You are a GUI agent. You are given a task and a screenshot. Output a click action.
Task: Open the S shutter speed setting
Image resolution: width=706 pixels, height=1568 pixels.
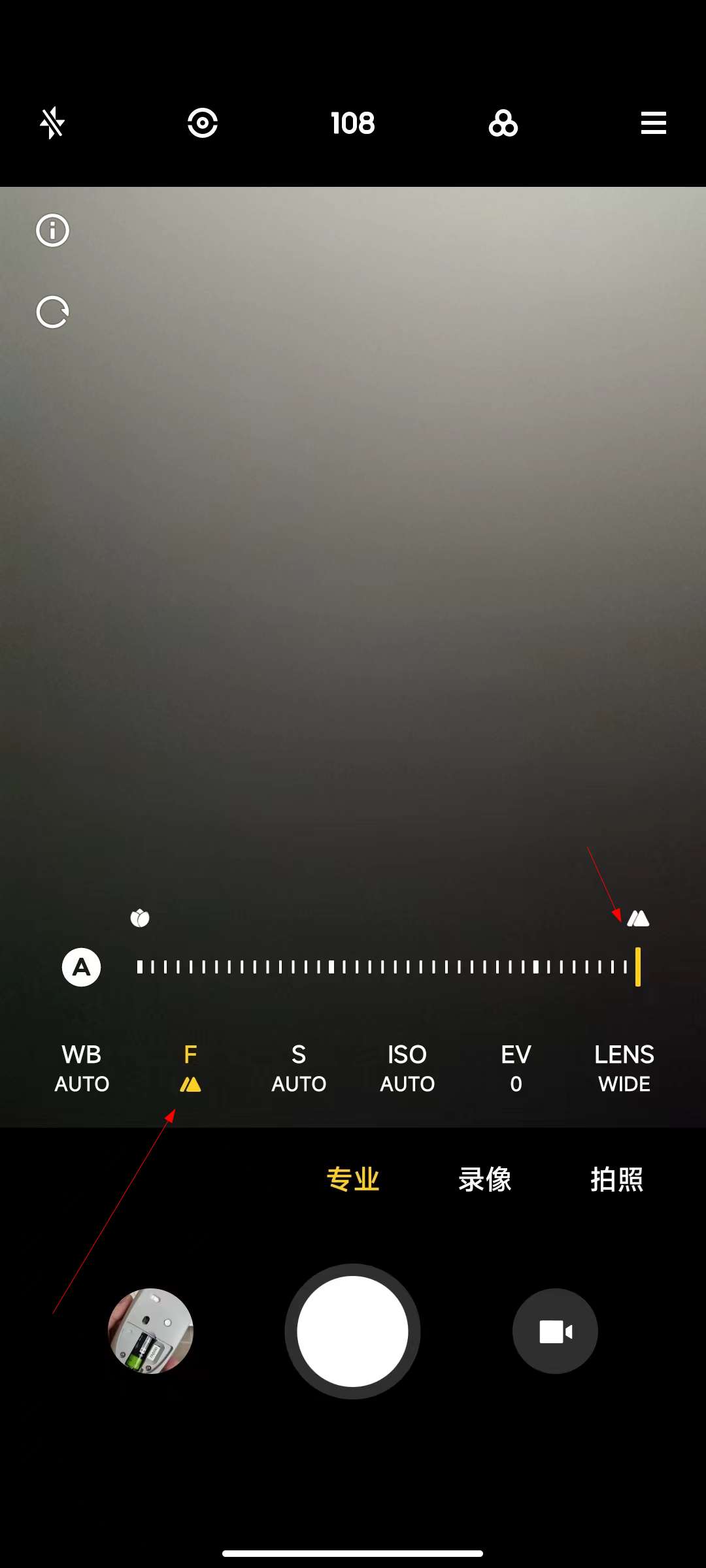pyautogui.click(x=299, y=1069)
